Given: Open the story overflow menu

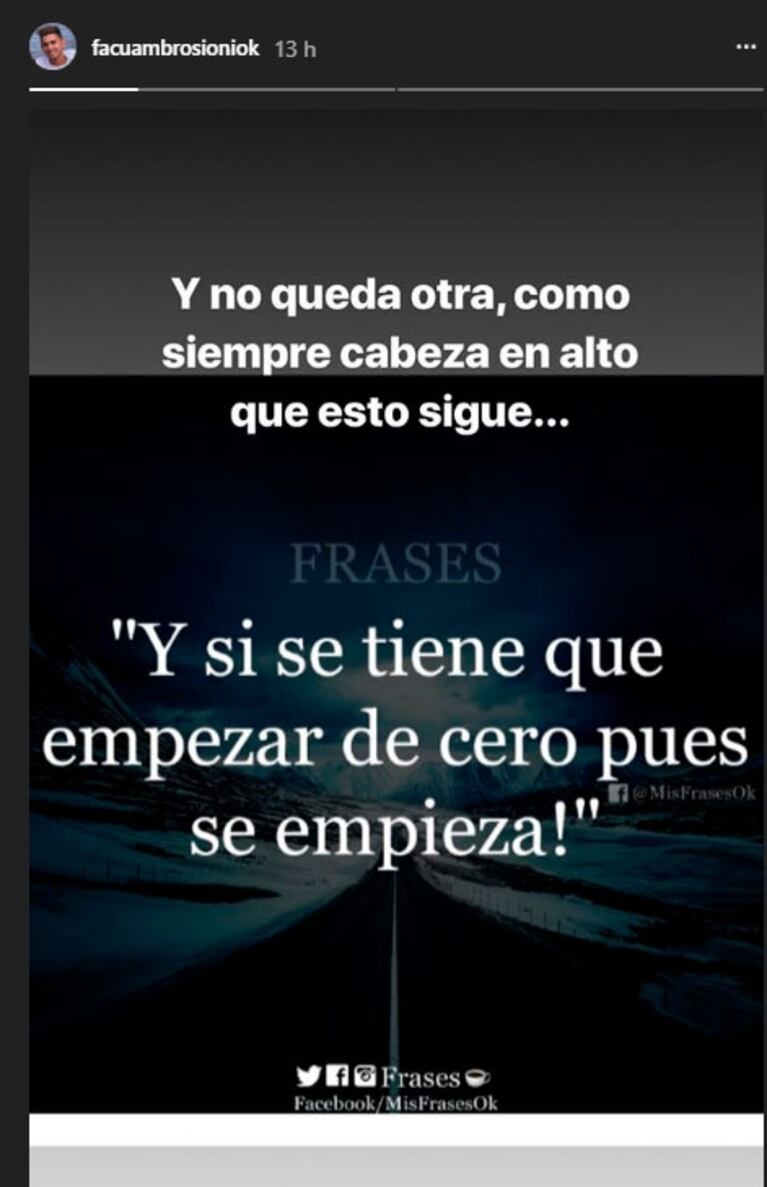Looking at the screenshot, I should (x=745, y=47).
